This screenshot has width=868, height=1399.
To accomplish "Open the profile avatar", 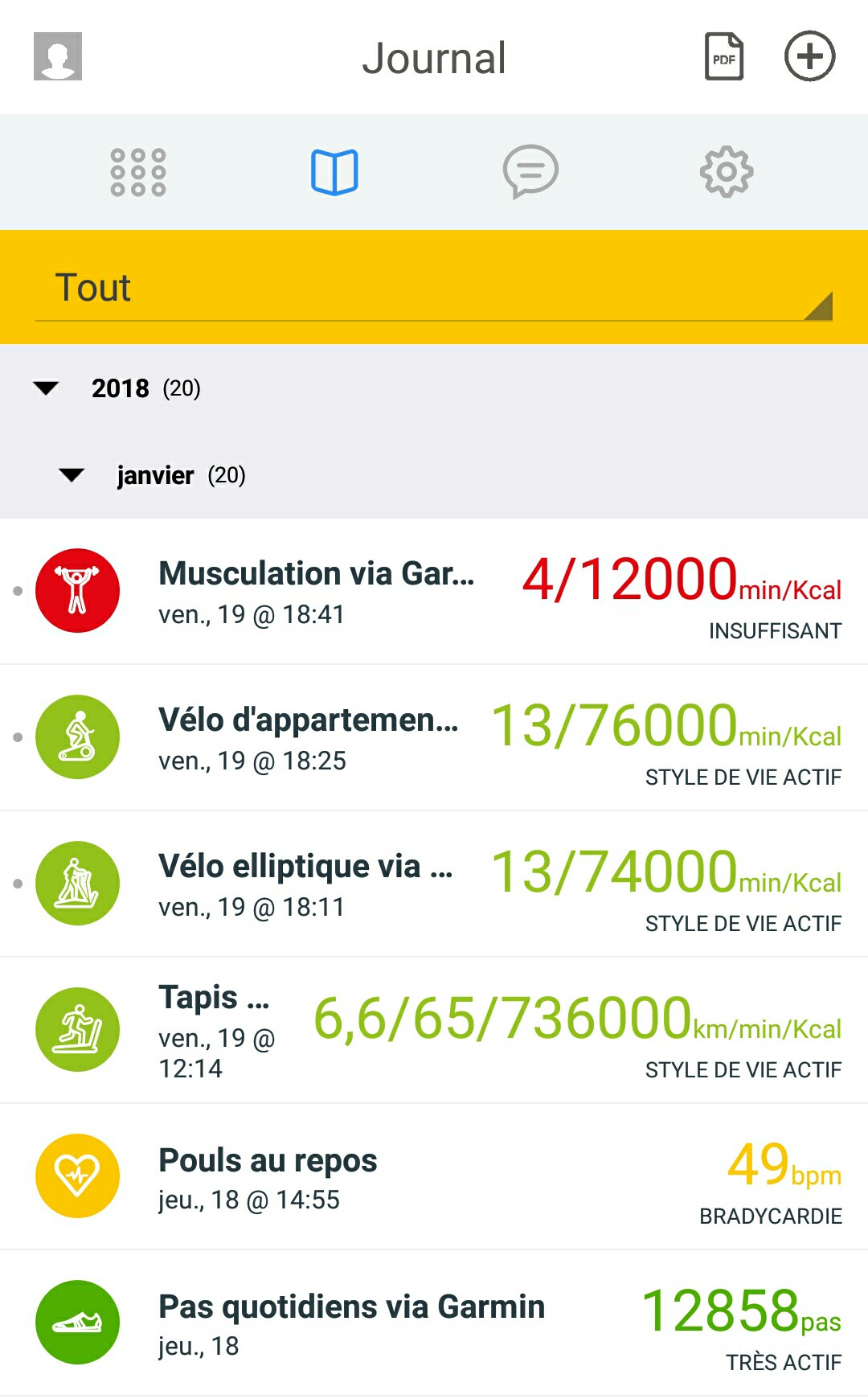I will click(58, 56).
